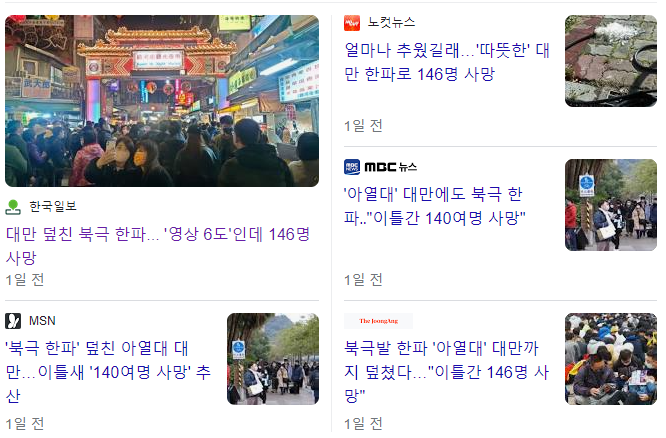Open the 노컷뉴스 article '얼마나 추웠길래'
666x438 pixels.
(446, 61)
